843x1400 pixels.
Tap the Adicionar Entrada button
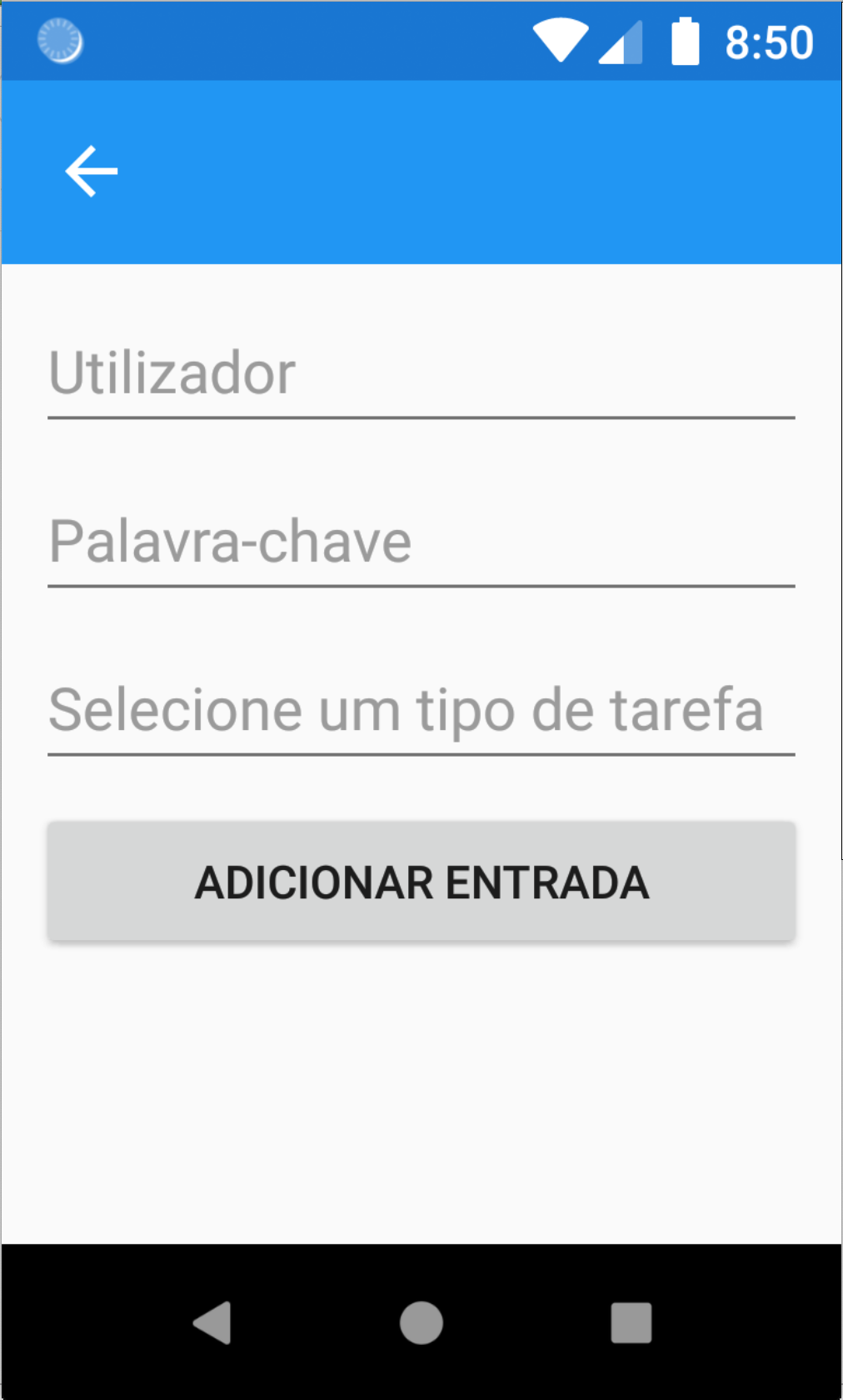(421, 882)
